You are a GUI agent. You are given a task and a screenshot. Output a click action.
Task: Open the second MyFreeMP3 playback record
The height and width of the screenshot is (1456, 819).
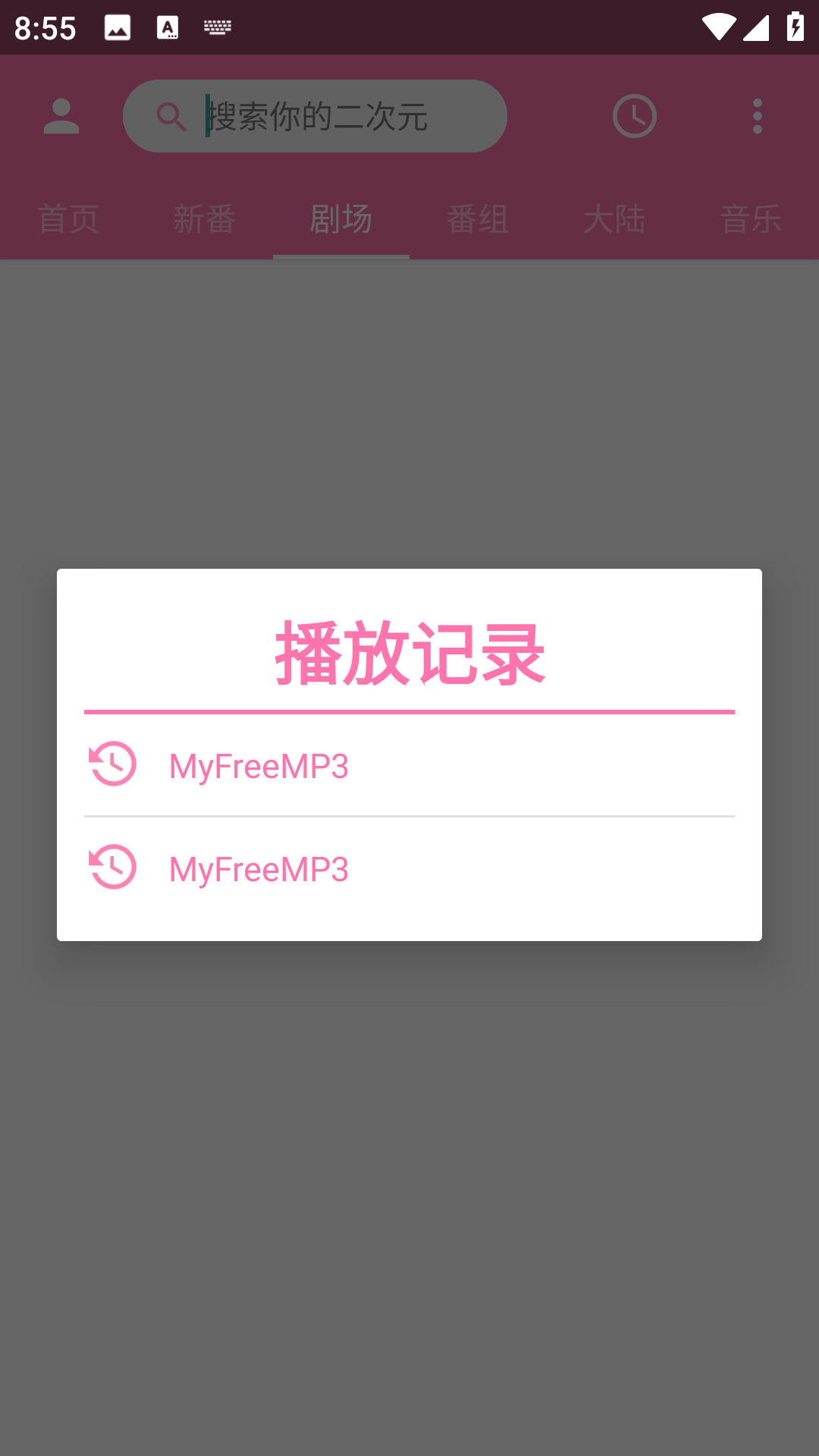point(409,869)
